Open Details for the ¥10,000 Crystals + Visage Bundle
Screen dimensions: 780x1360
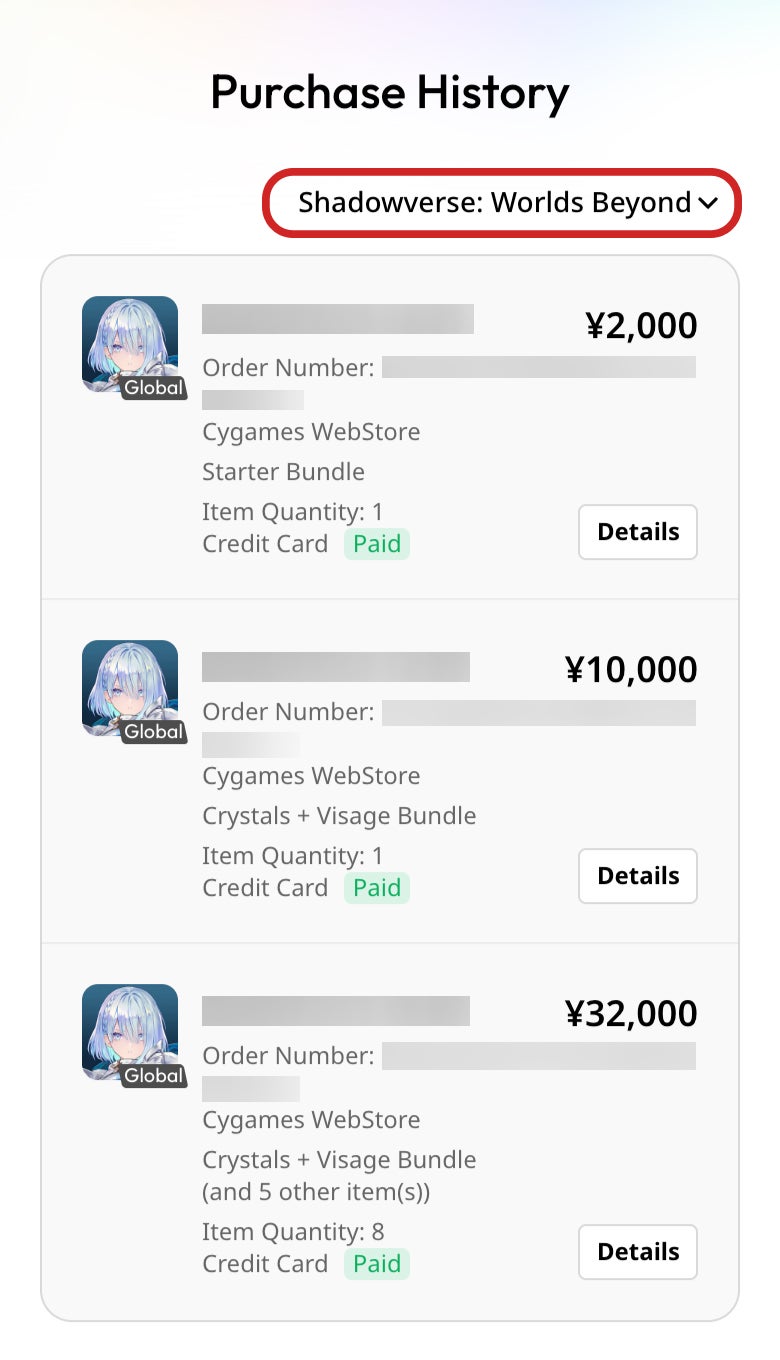tap(637, 876)
